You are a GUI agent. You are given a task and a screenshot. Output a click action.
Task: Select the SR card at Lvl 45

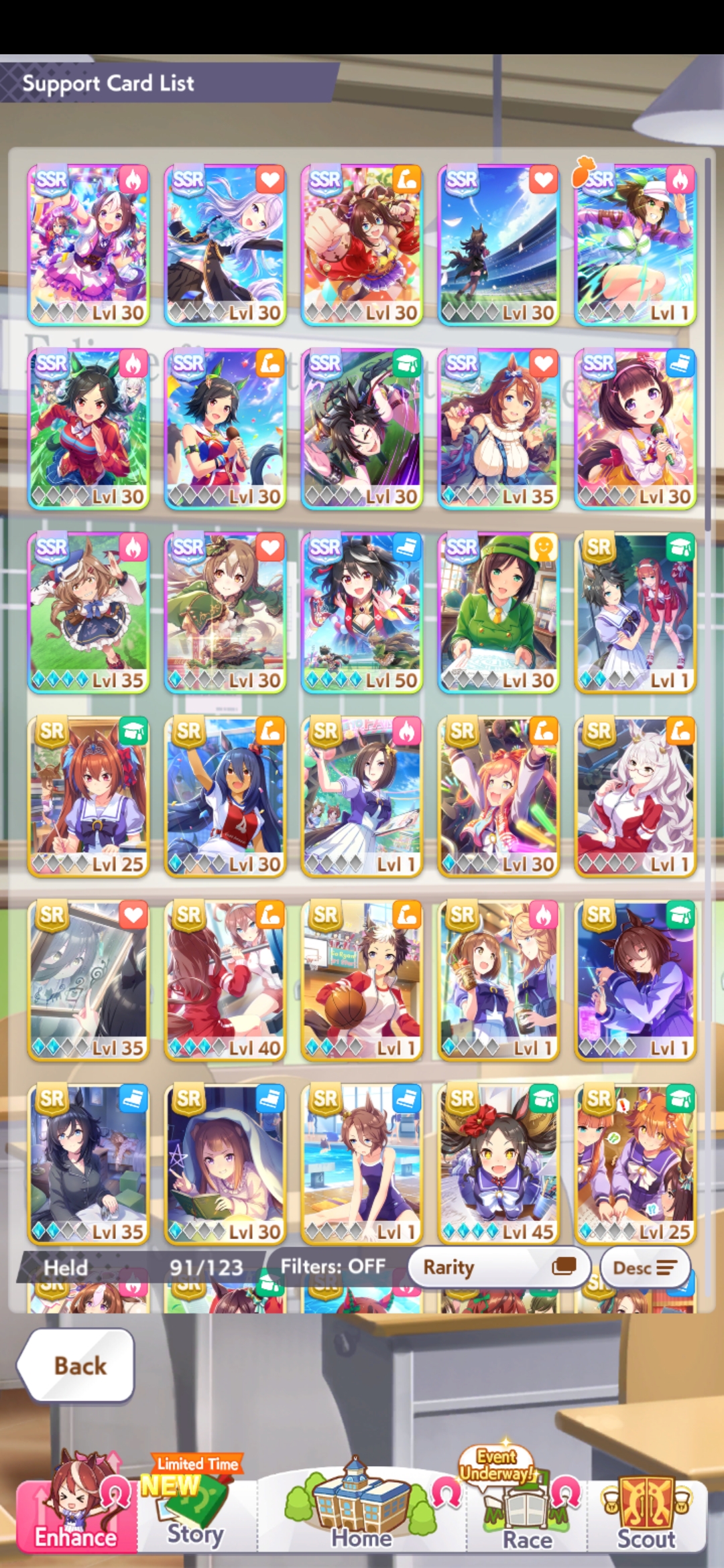[x=499, y=1164]
